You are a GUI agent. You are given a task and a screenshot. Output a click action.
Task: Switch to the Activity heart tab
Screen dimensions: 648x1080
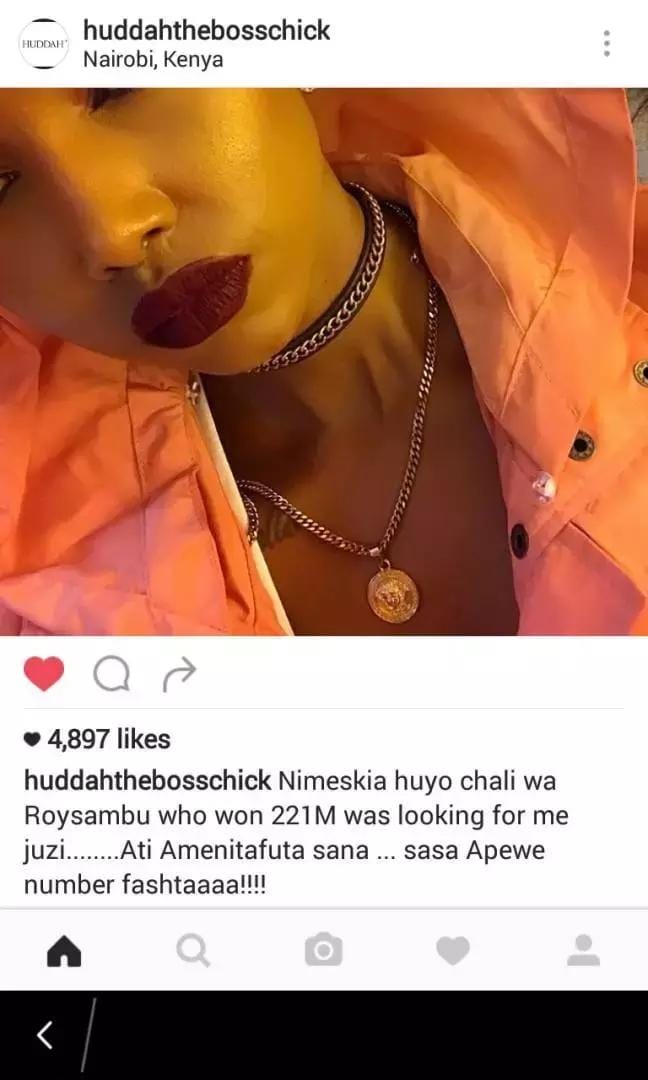point(452,951)
